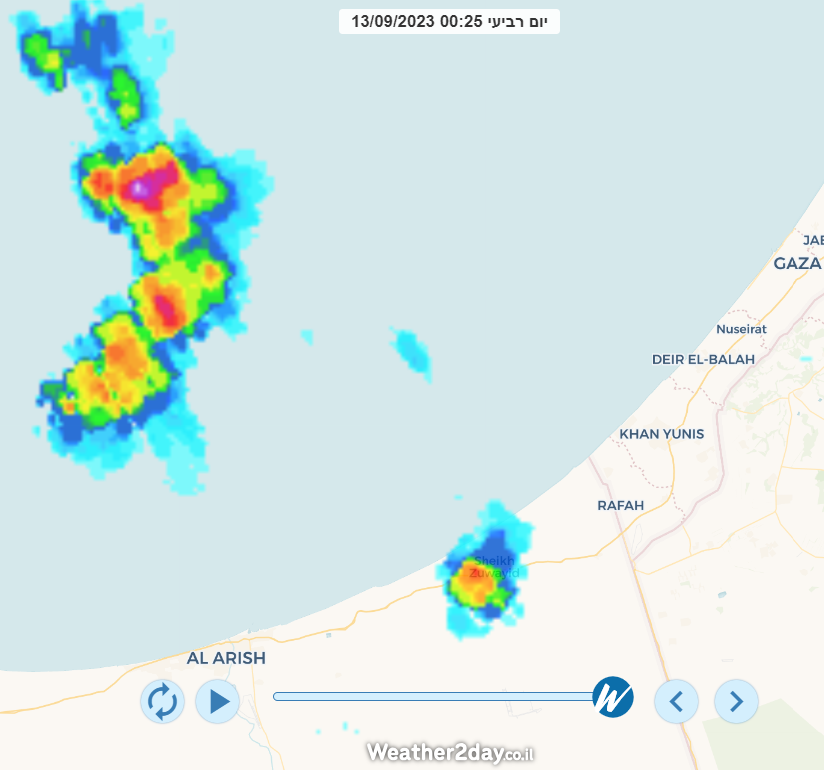Advance to the next radar frame
824x770 pixels.
pos(736,702)
